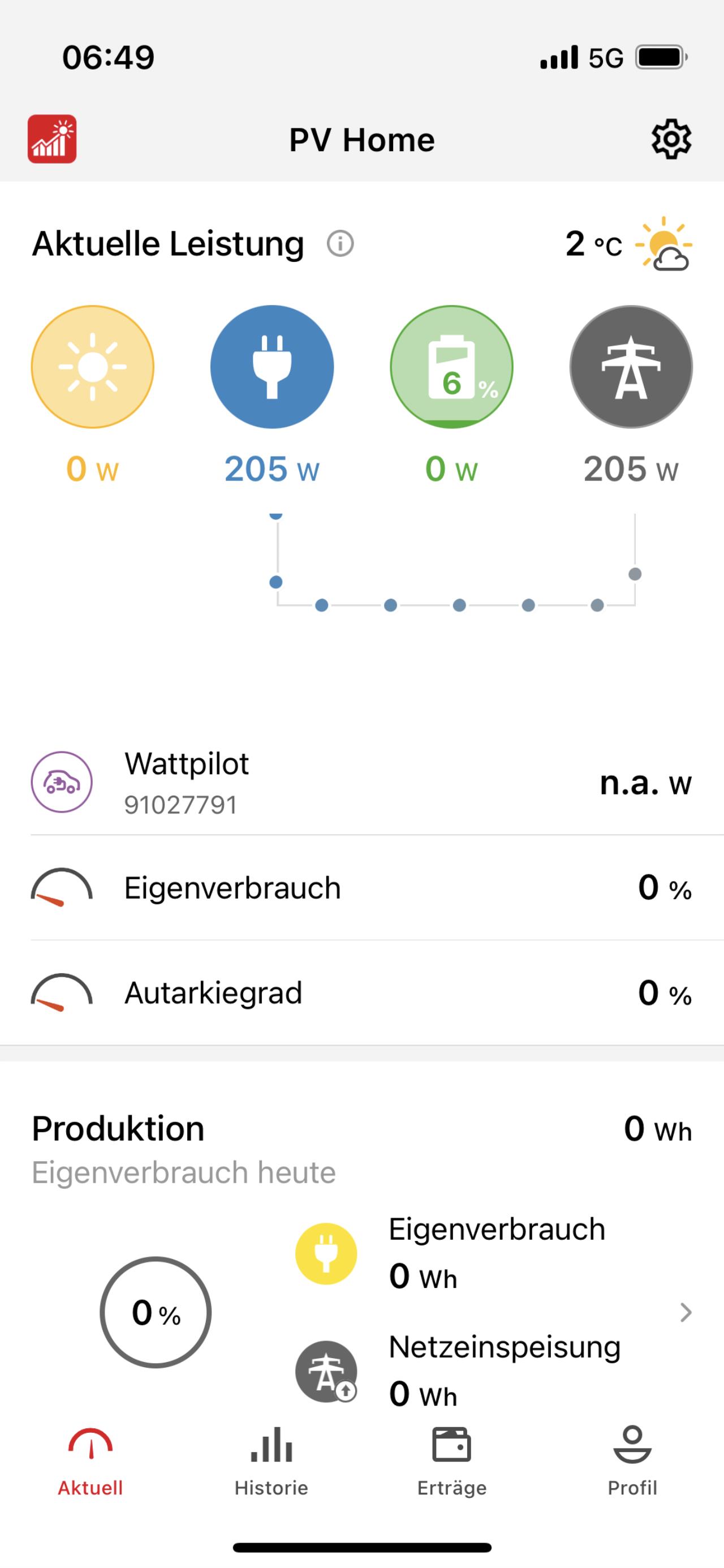Select the blue consumption plug circle
The image size is (724, 1568).
[x=272, y=367]
